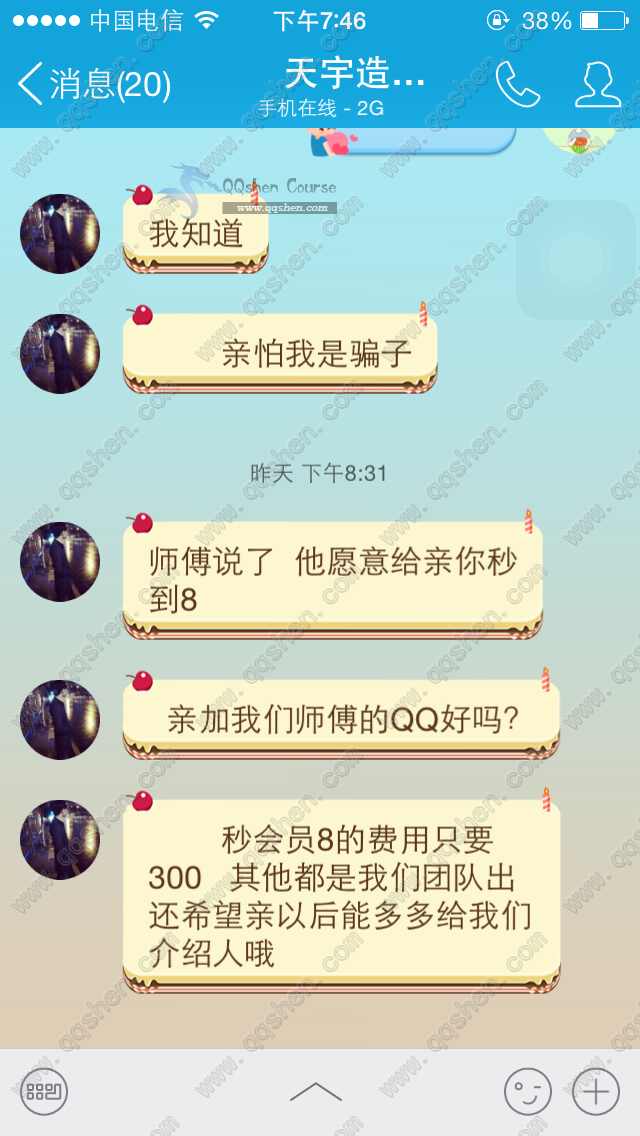The height and width of the screenshot is (1136, 640).
Task: Open the plus attachment menu
Action: (596, 1091)
